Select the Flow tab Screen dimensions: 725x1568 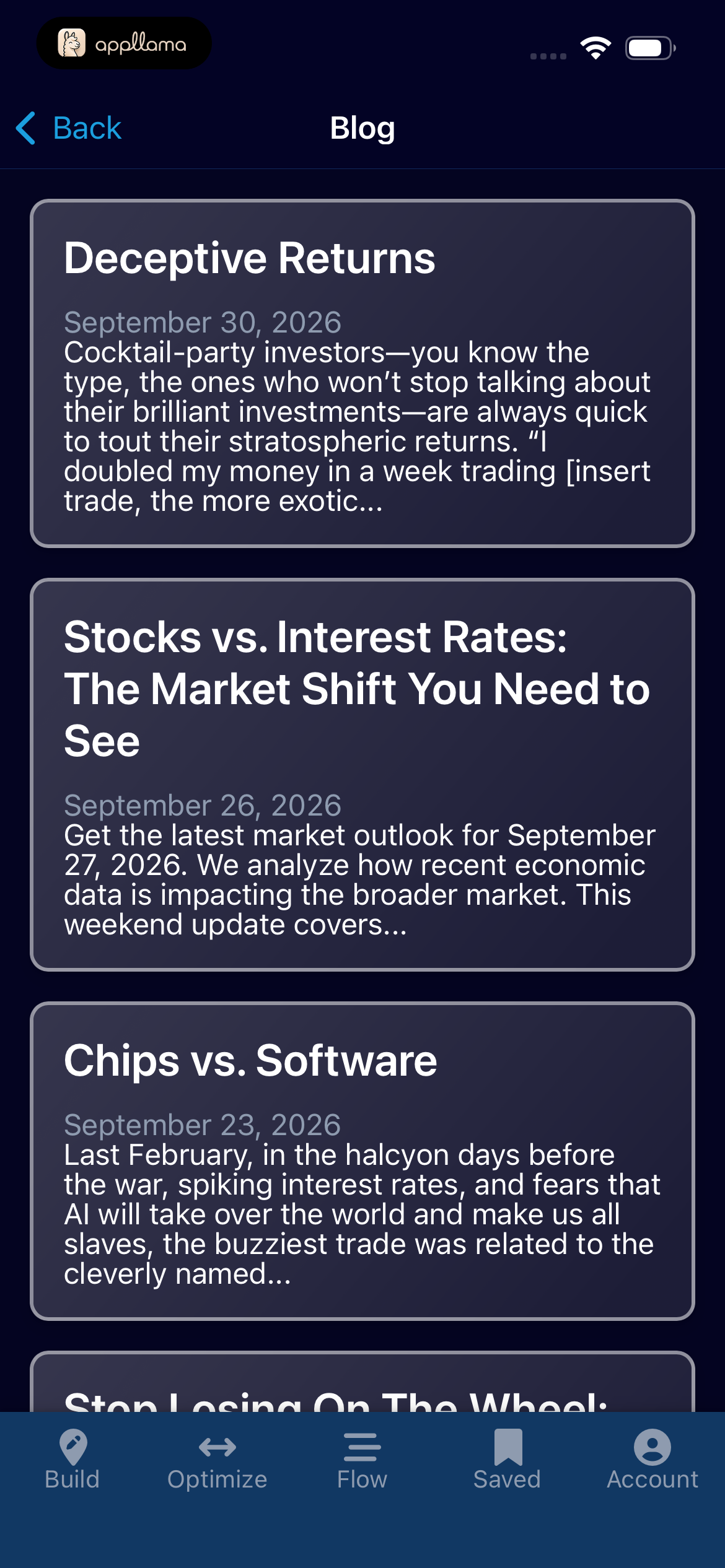[362, 1460]
